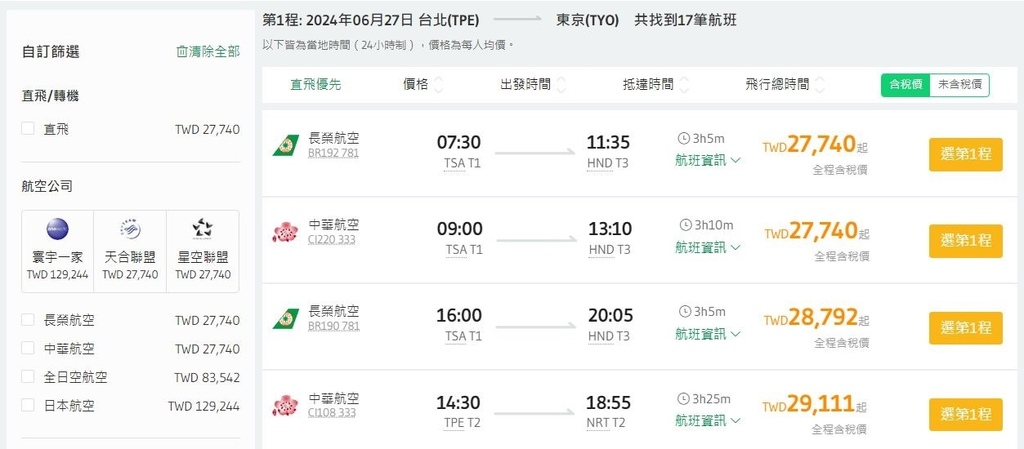The height and width of the screenshot is (449, 1024).
Task: Clear all filters with 清除全部
Action: point(208,51)
